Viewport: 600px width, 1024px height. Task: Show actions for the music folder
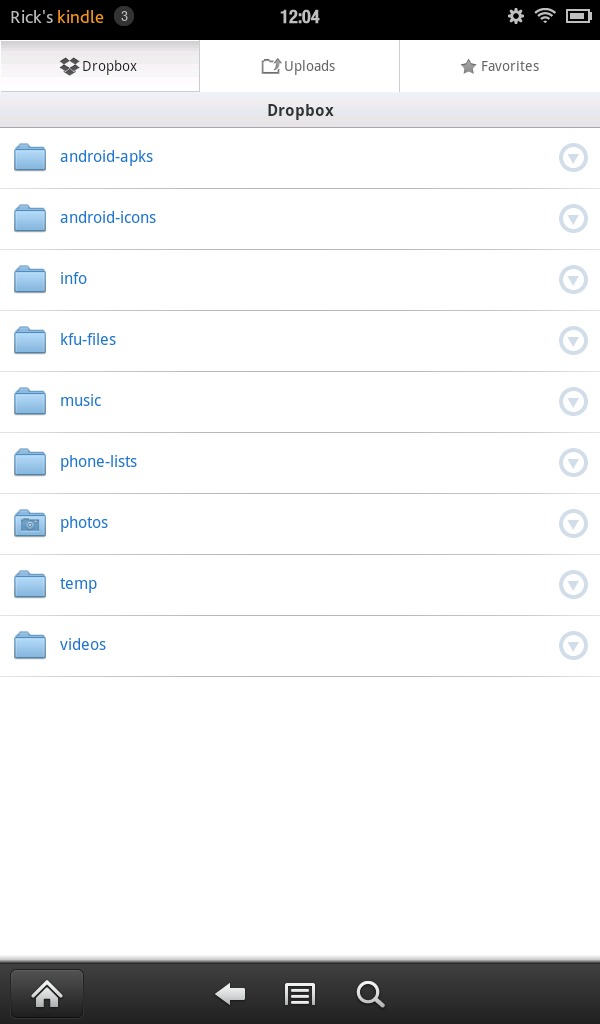573,402
